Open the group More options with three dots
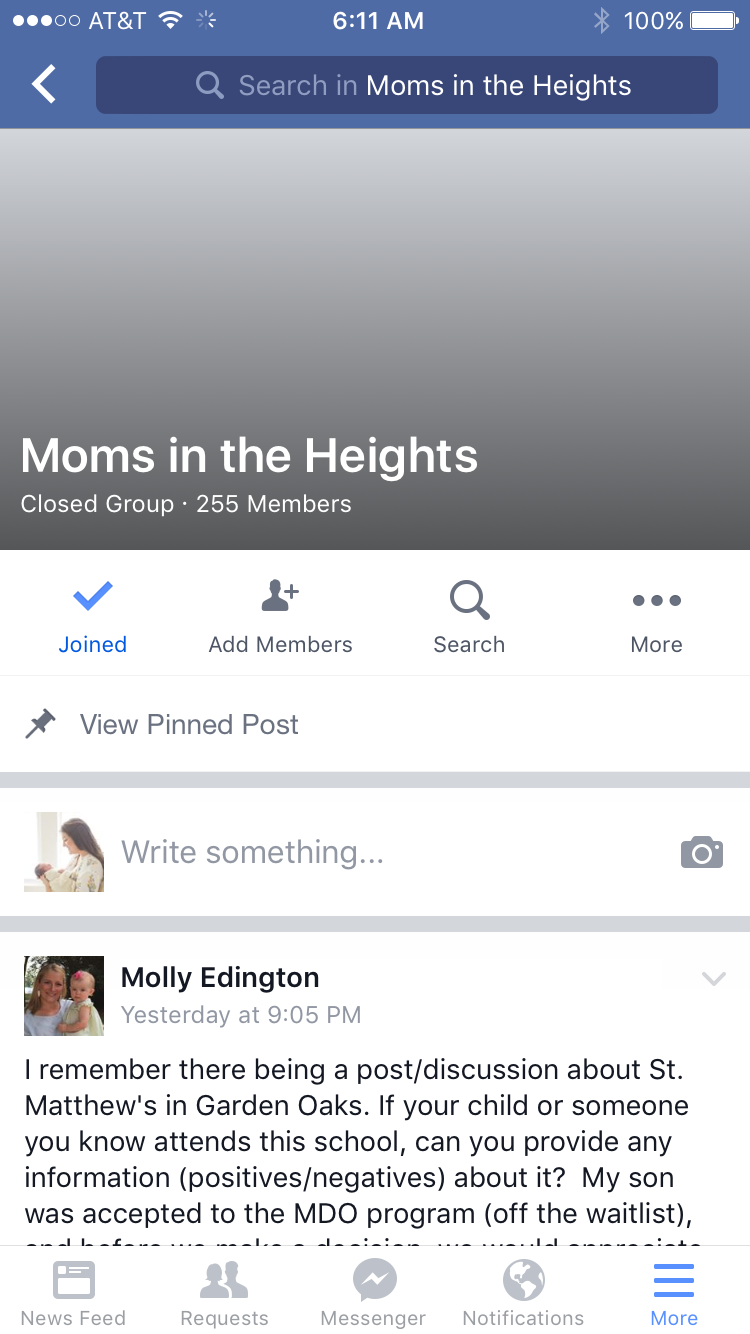Screen dimensions: 750x1334 (657, 617)
